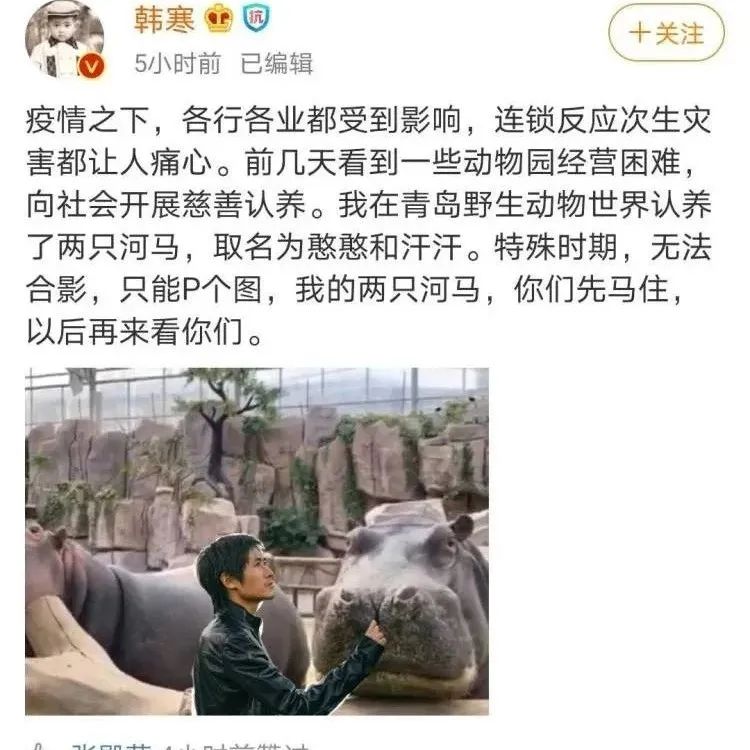Image resolution: width=750 pixels, height=750 pixels.
Task: View the hippo photo in full
Action: point(257,541)
